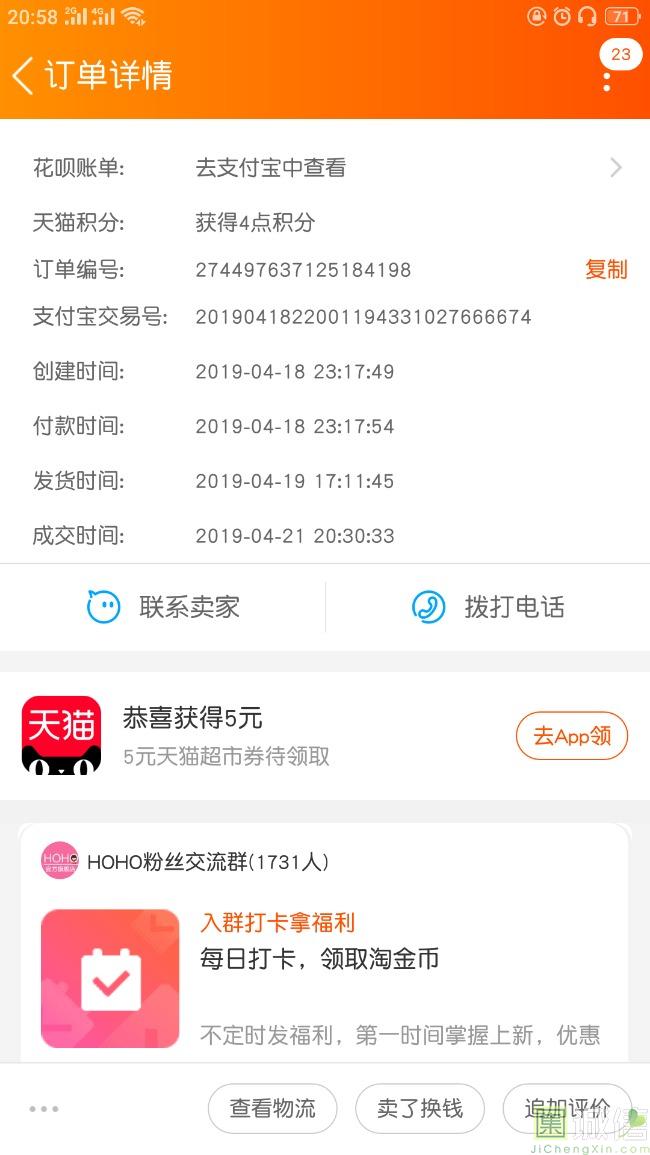The width and height of the screenshot is (650, 1155).
Task: Open 花呗账单 to view in Alipay
Action: pyautogui.click(x=325, y=168)
